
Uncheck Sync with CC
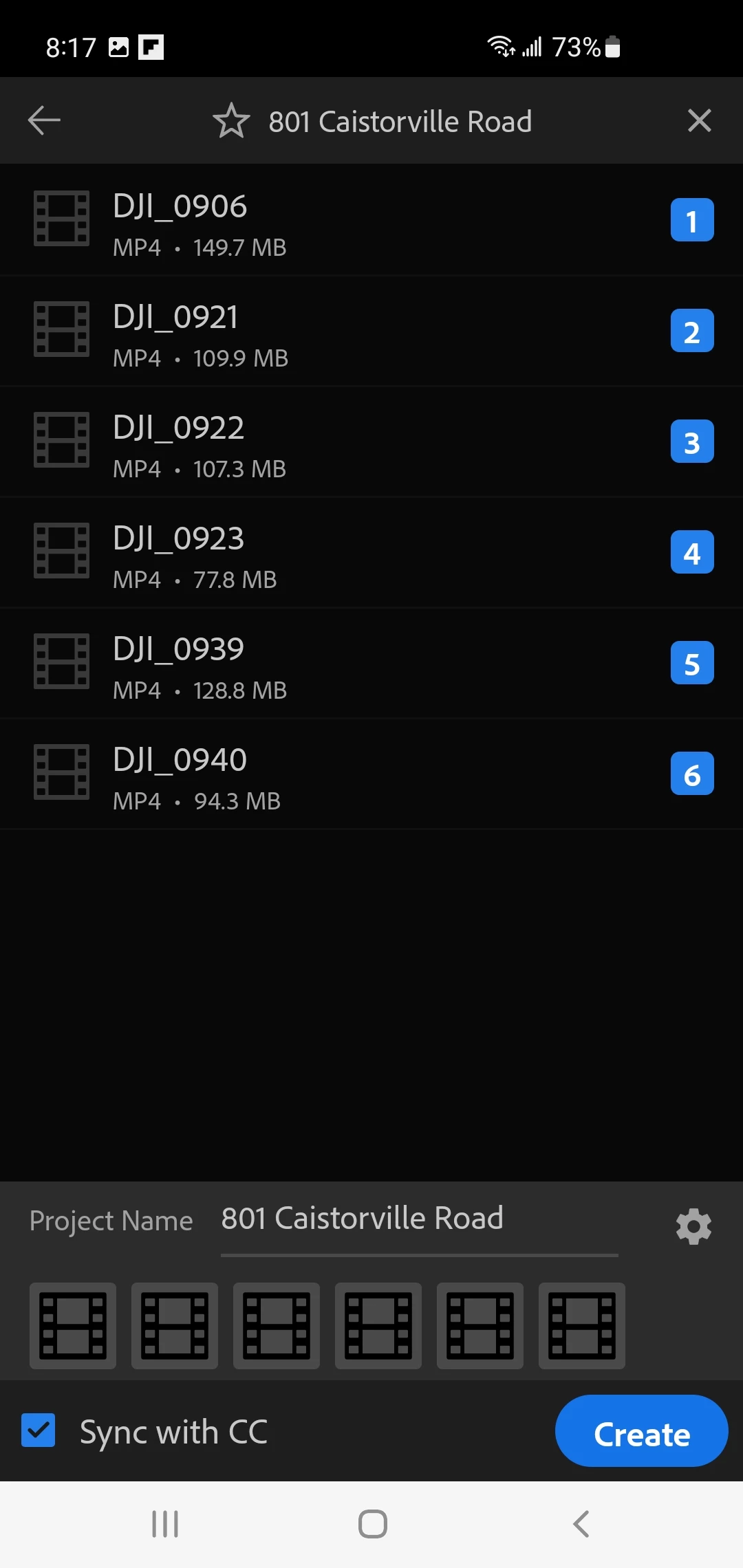click(x=39, y=1430)
